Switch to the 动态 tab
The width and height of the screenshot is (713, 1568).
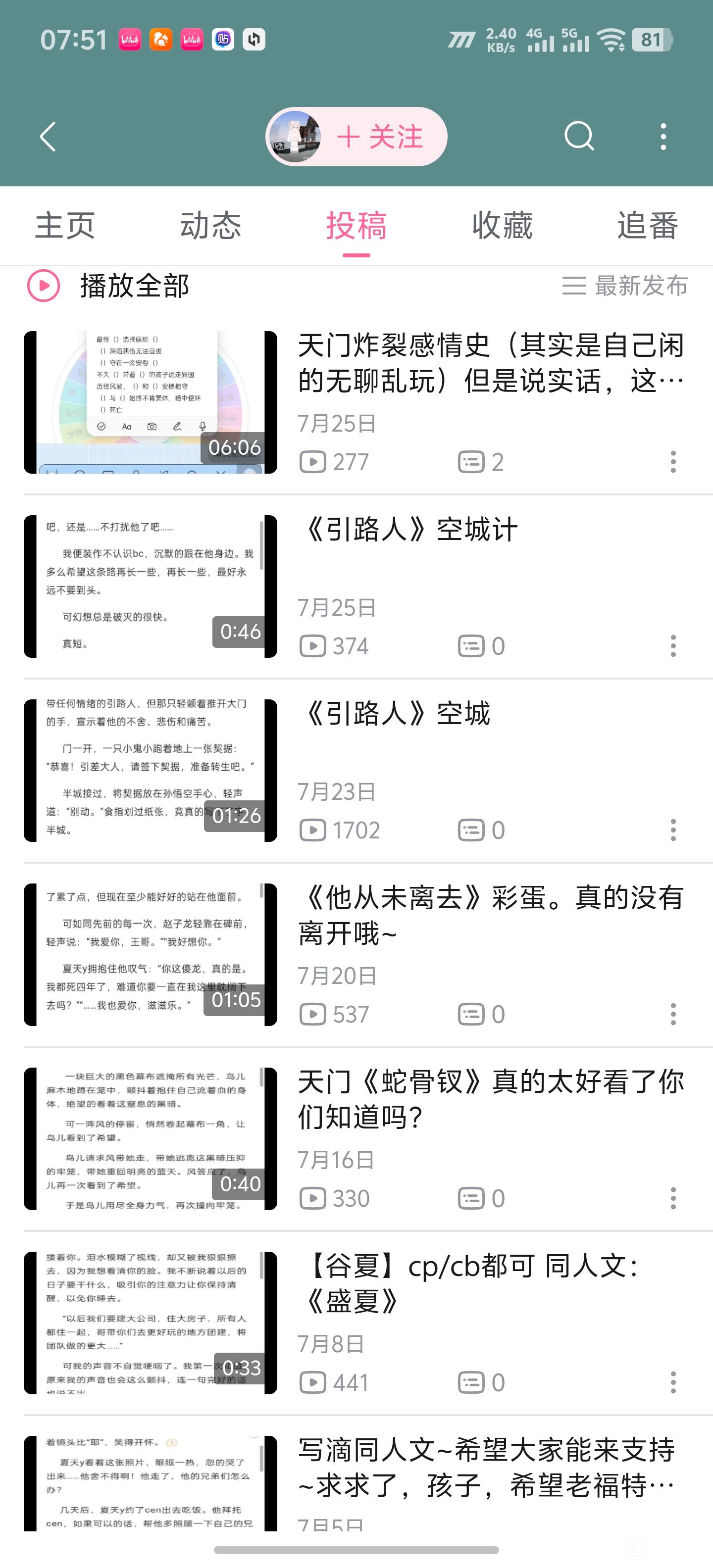(x=210, y=225)
